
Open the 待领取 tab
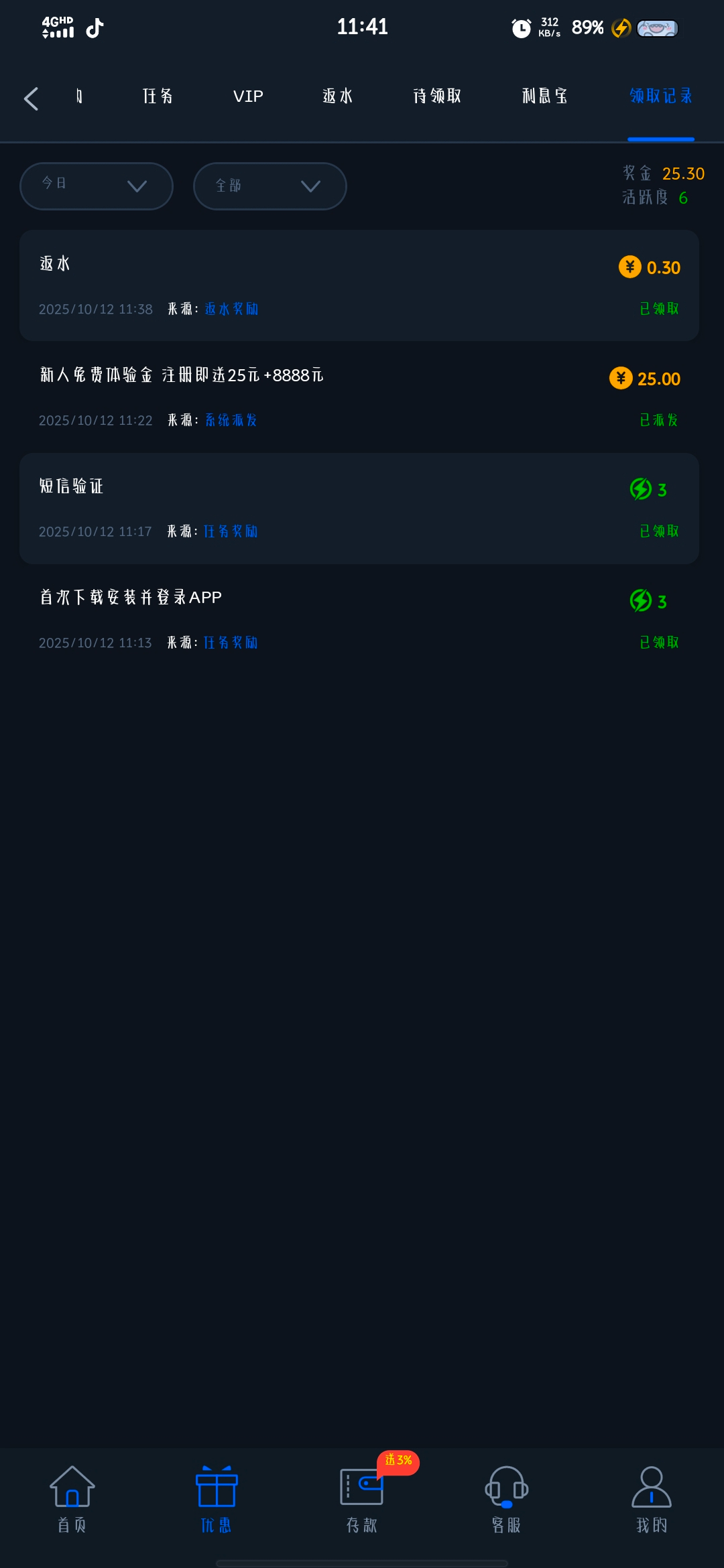437,96
